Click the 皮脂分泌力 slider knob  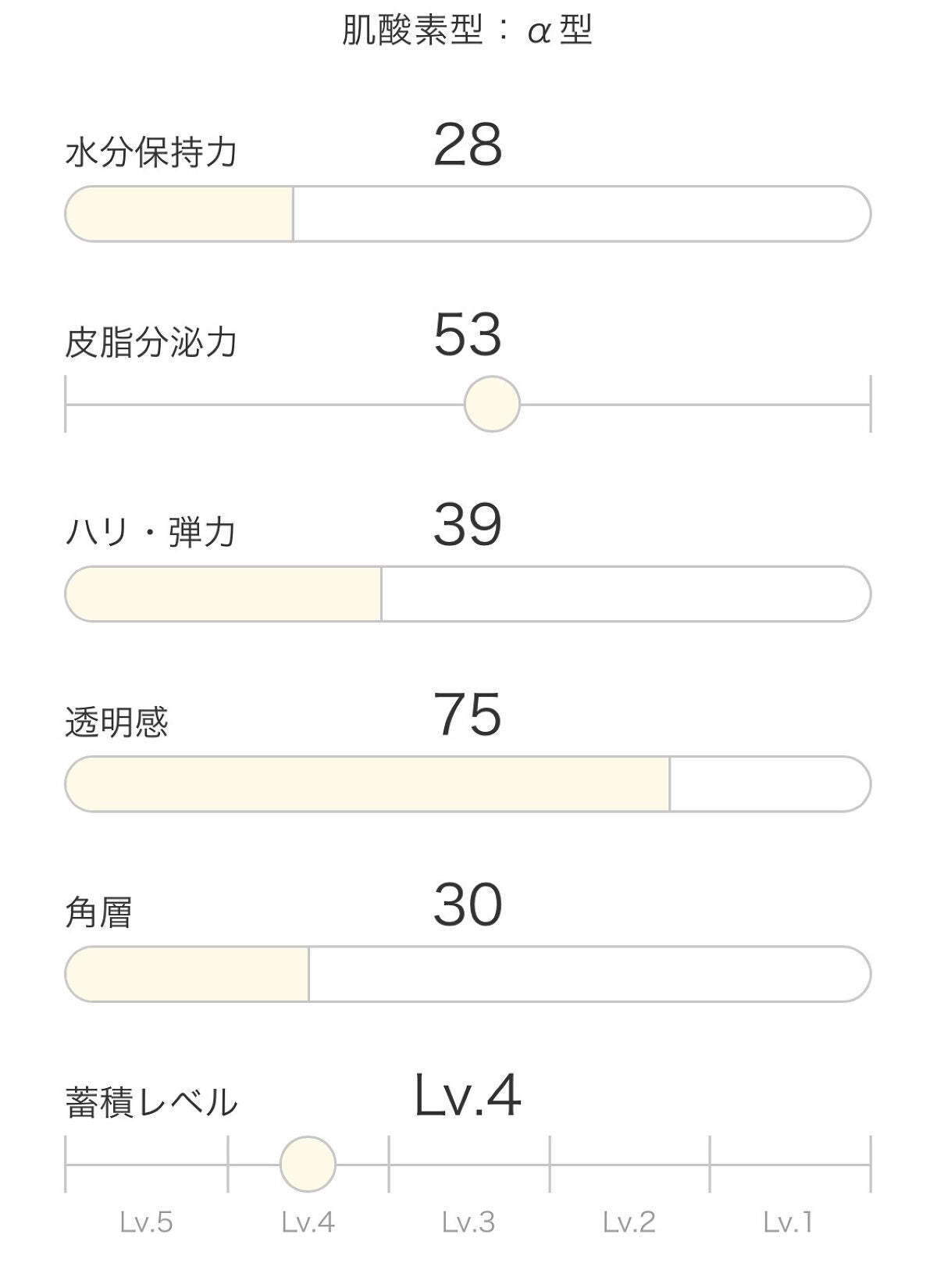[492, 403]
